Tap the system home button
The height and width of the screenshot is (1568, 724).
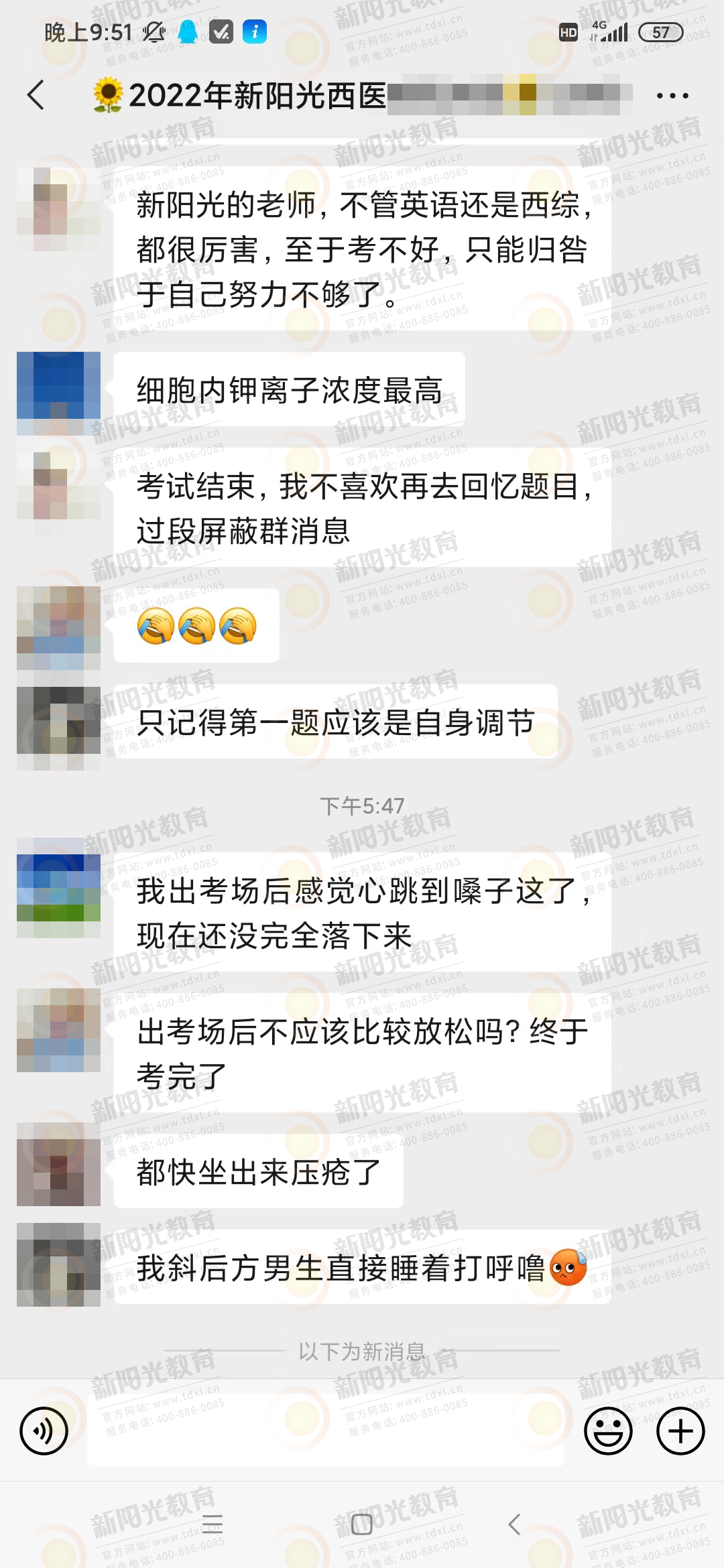point(361,1524)
